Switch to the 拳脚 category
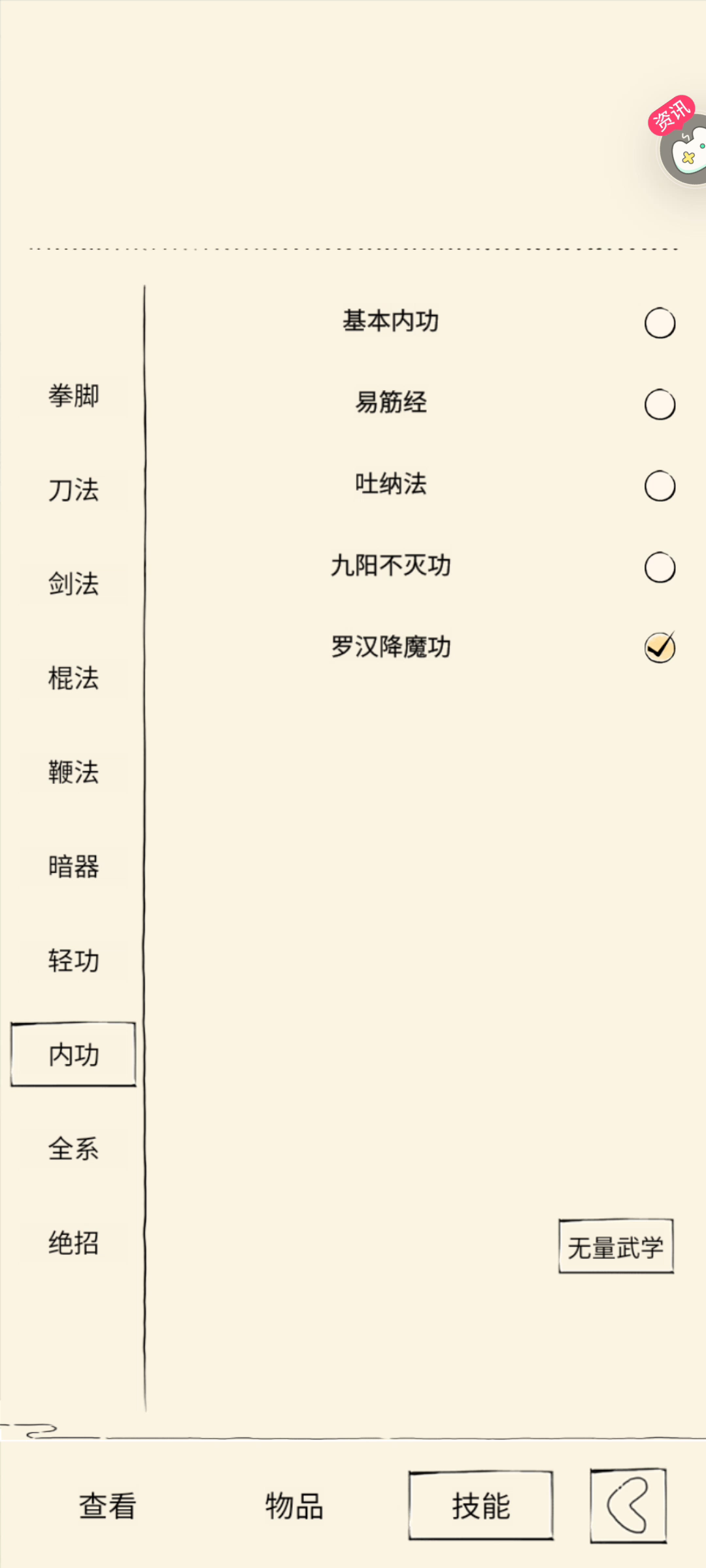This screenshot has height=1568, width=706. [x=73, y=396]
